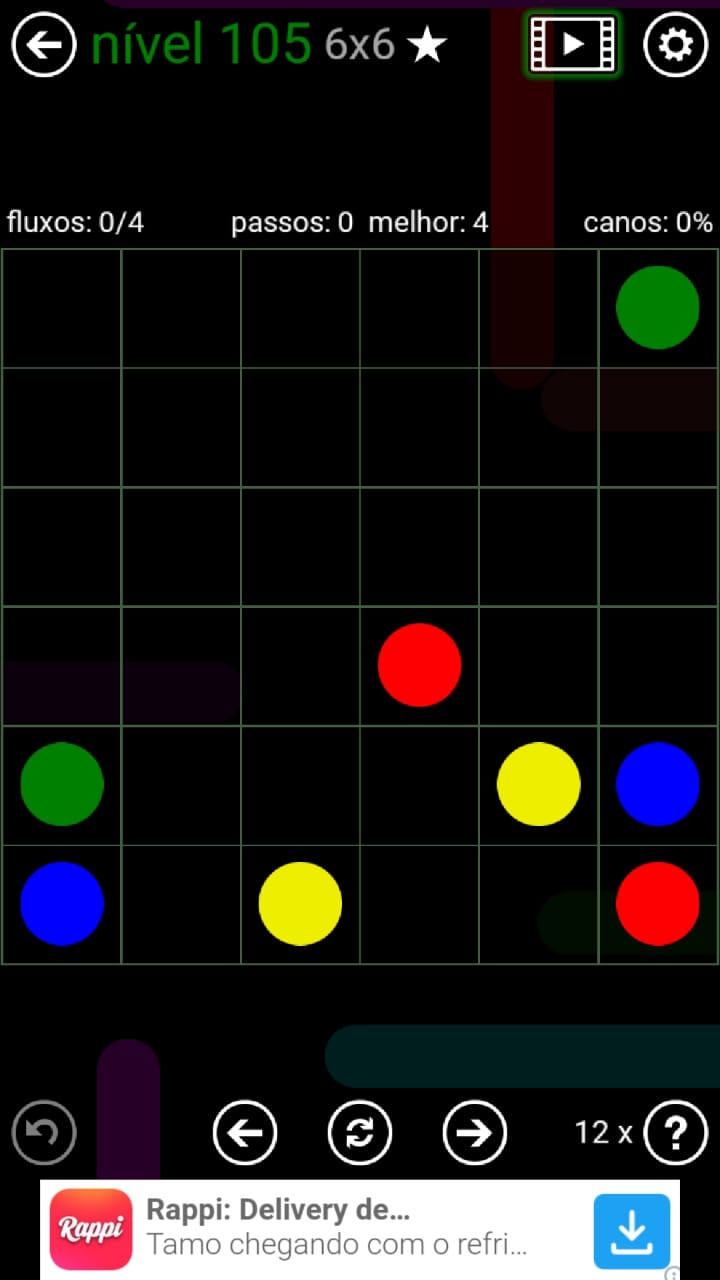Restart the current level
720x1280 pixels.
[360, 1132]
